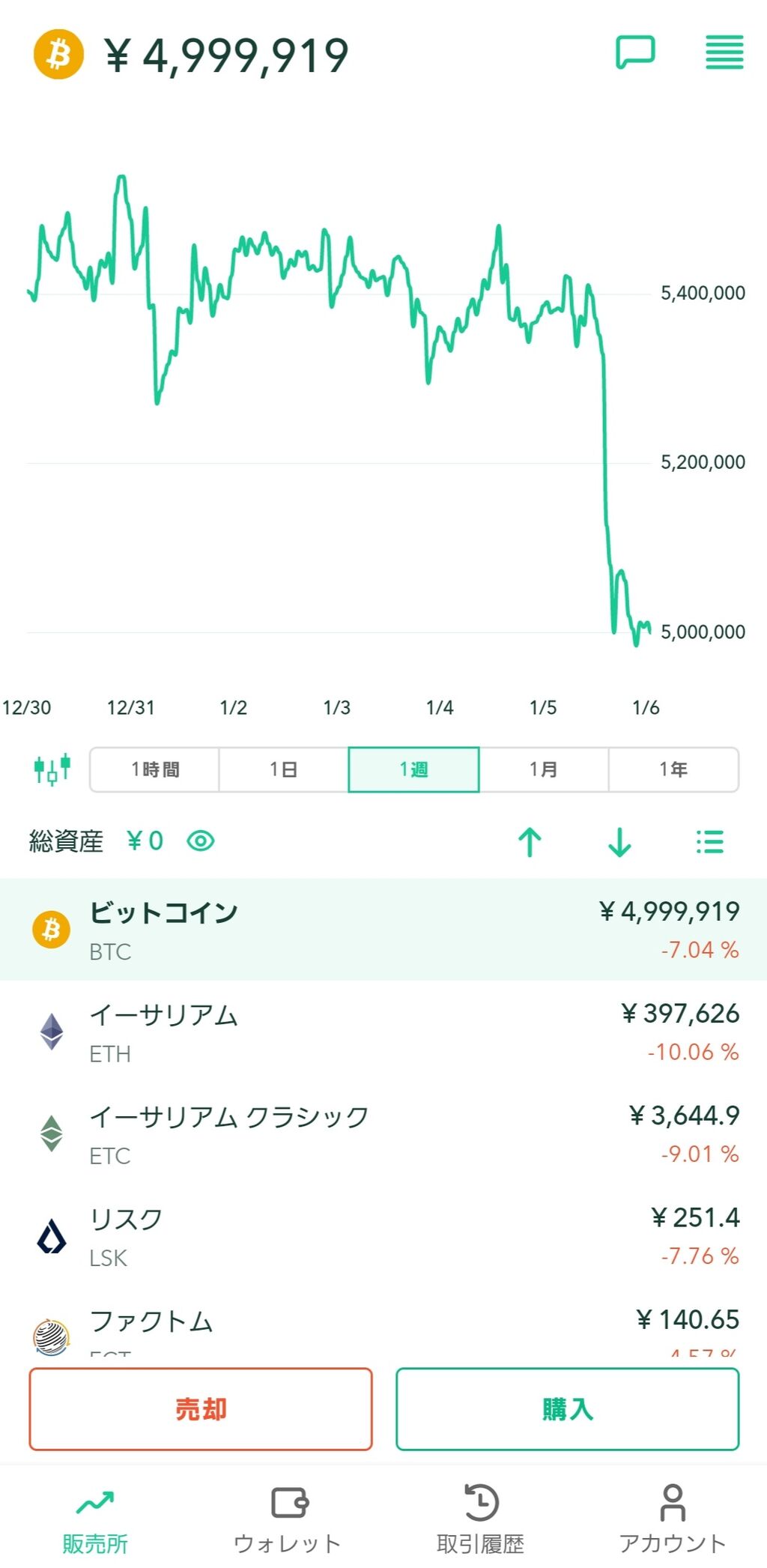Select the リスク LSK row
The image size is (767, 1568).
383,1235
